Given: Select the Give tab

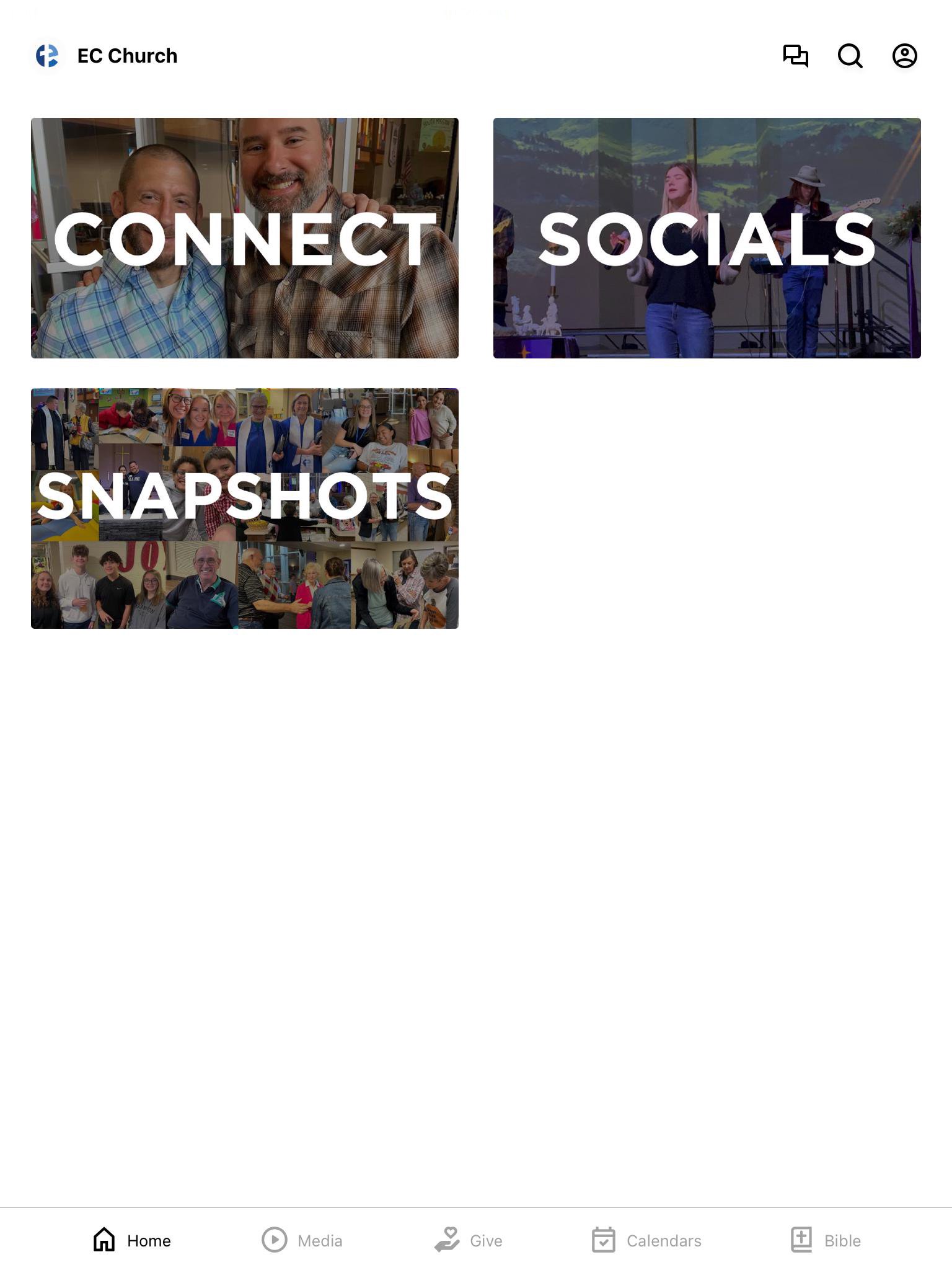Looking at the screenshot, I should click(x=469, y=1240).
